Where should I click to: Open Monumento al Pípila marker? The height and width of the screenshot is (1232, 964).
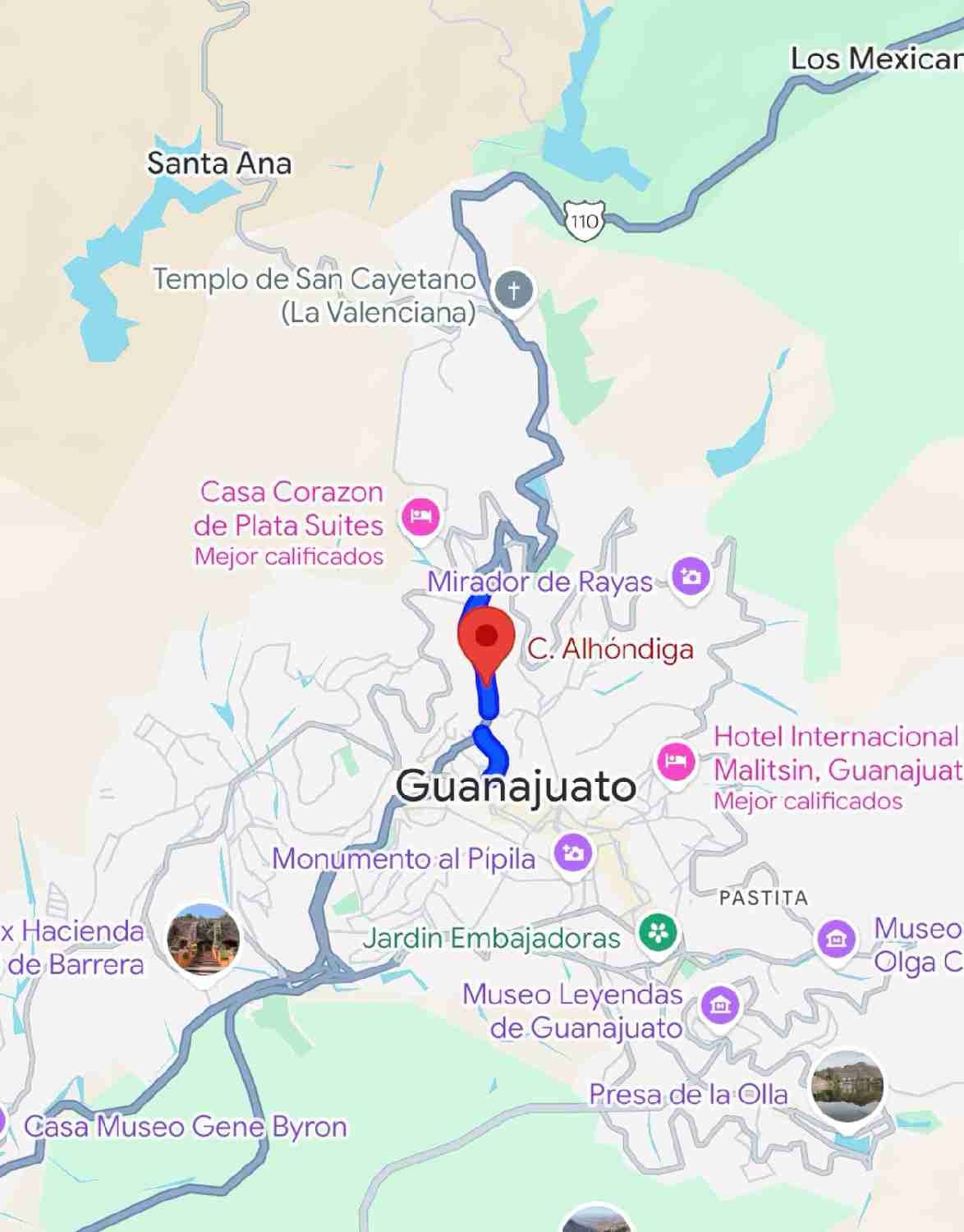click(573, 854)
